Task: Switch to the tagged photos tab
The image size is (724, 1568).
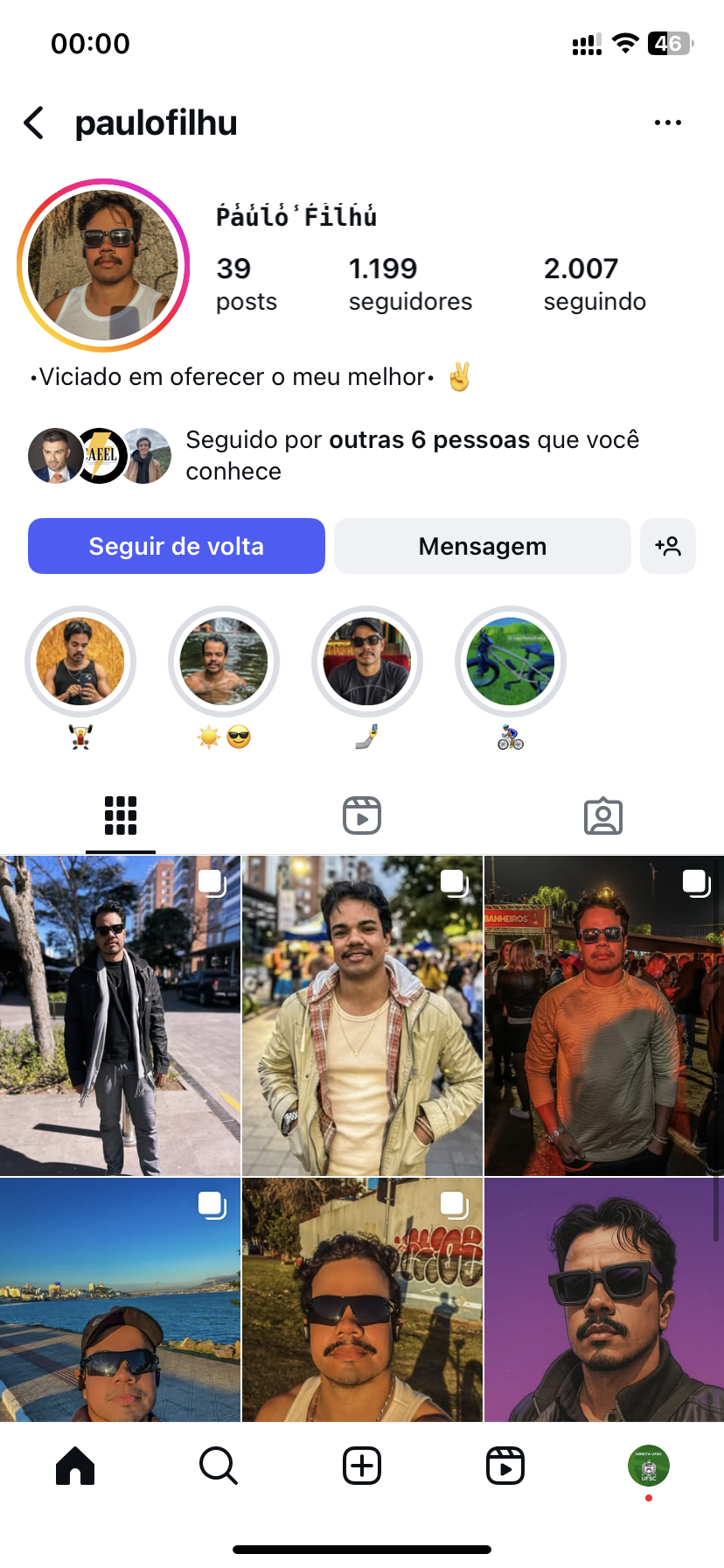Action: [602, 815]
